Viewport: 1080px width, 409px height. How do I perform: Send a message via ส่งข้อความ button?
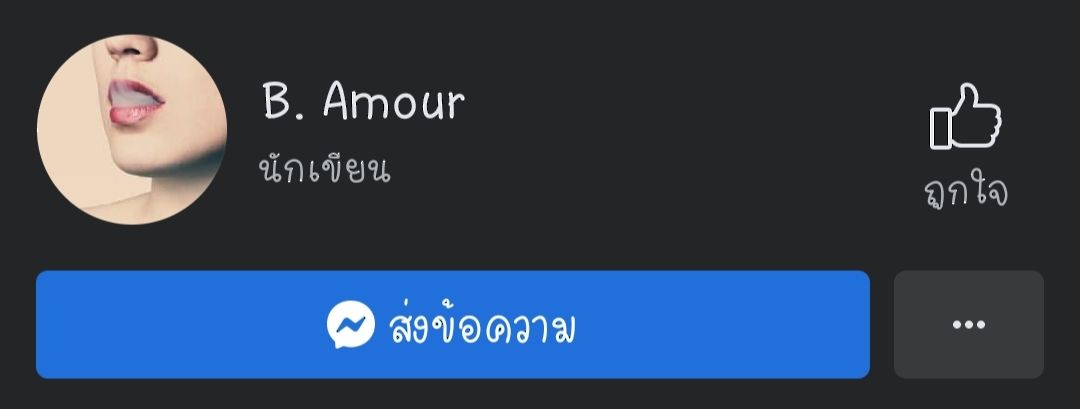(453, 325)
